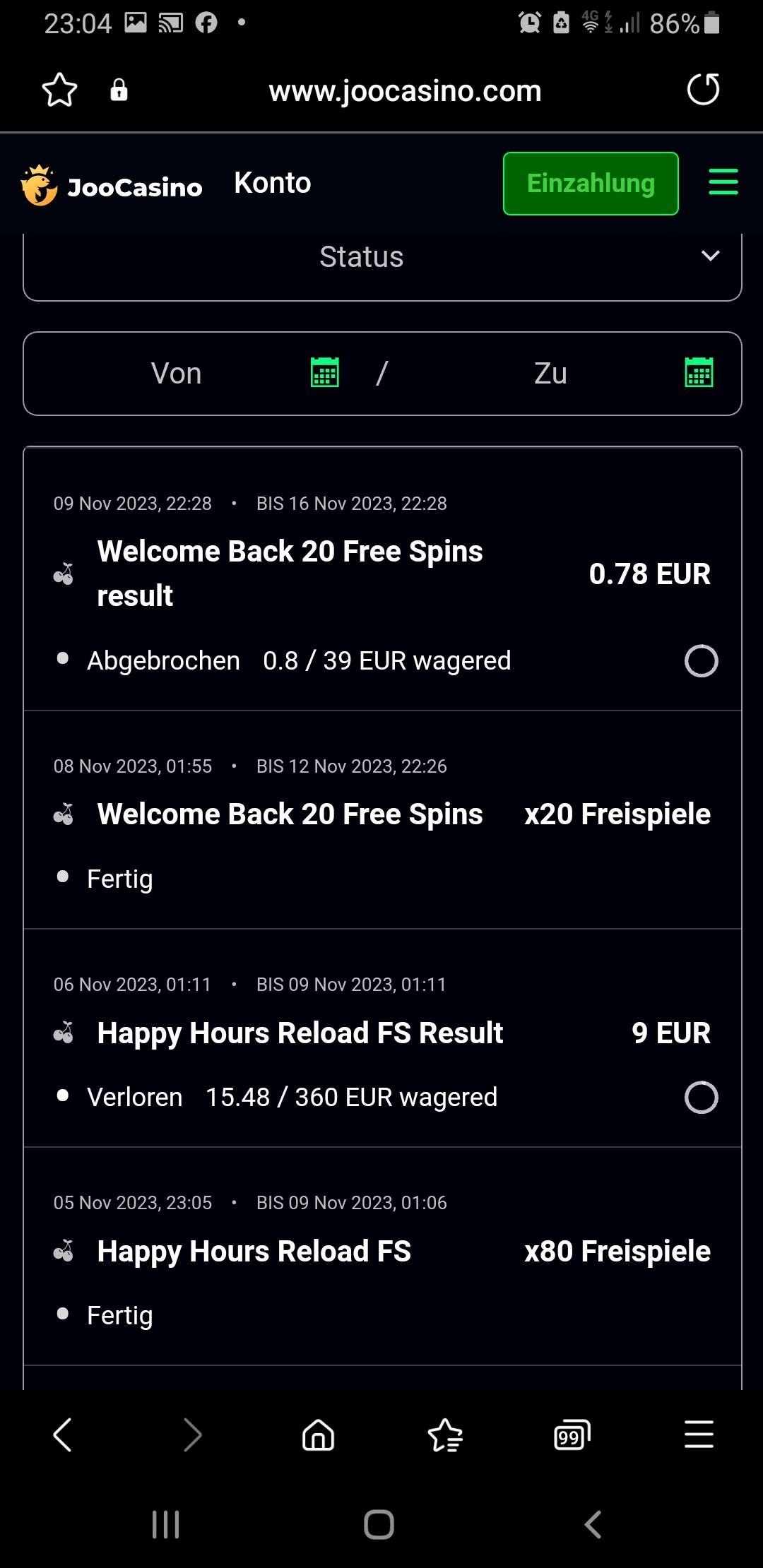The height and width of the screenshot is (1568, 763).
Task: Tap the URL address bar
Action: pyautogui.click(x=405, y=91)
